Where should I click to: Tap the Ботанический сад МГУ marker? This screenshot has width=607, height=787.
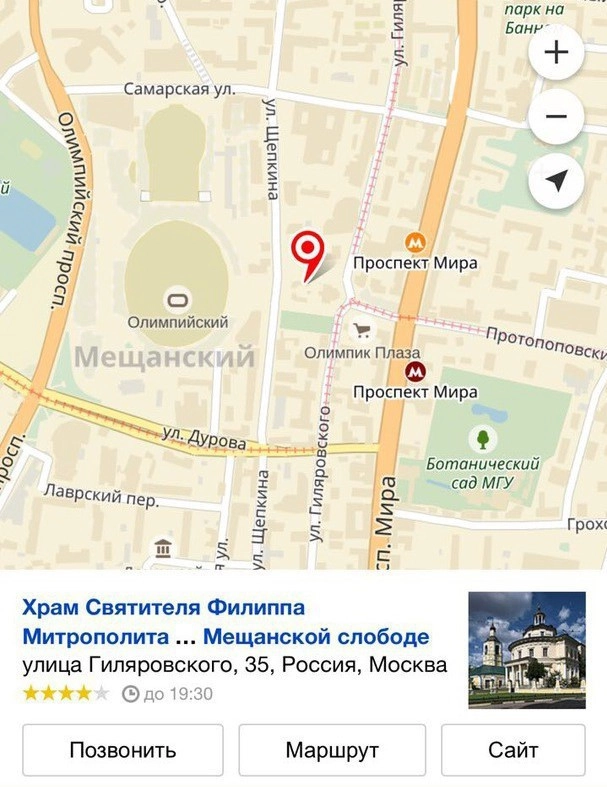click(483, 438)
